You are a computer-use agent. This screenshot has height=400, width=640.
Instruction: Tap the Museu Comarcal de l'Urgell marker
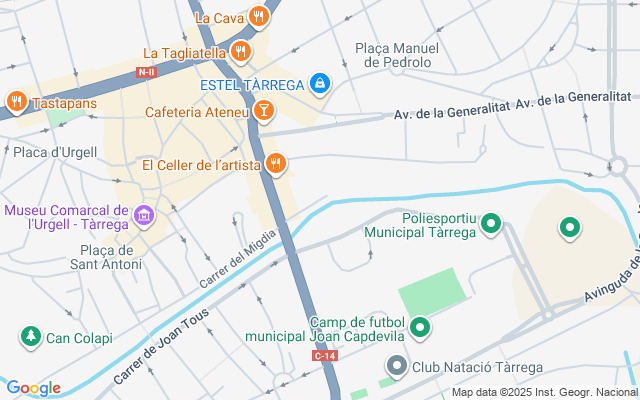[144, 216]
